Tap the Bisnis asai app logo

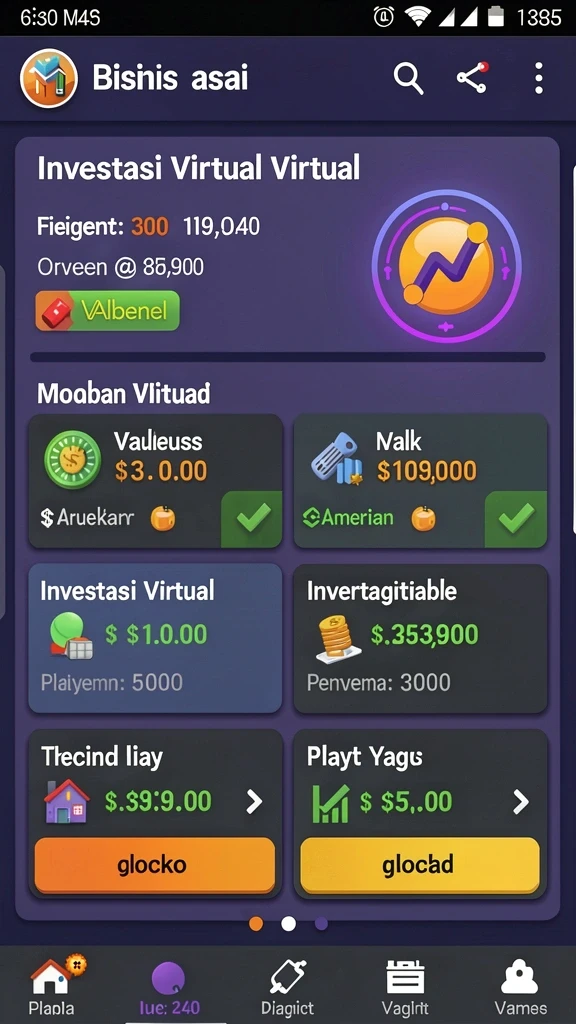(49, 78)
